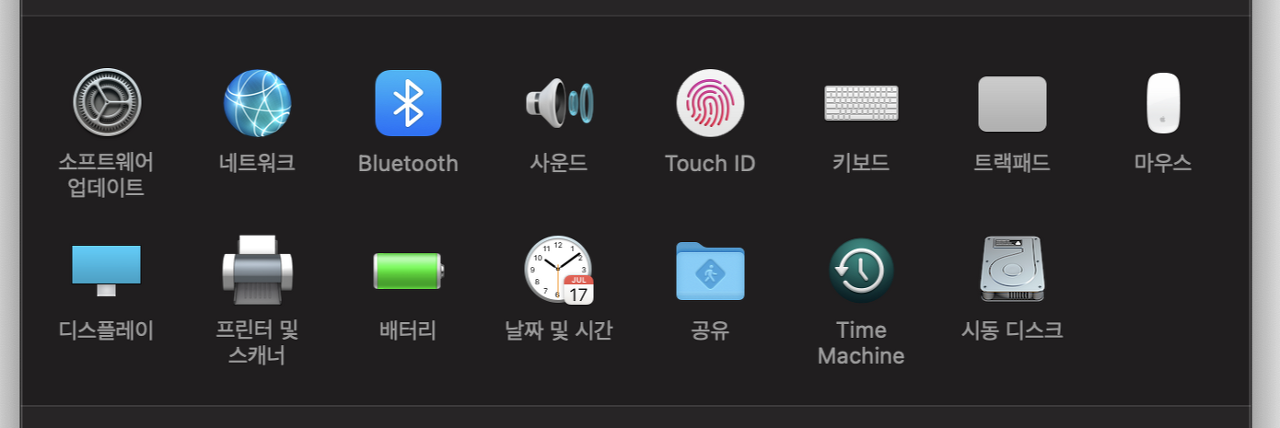The width and height of the screenshot is (1280, 428).
Task: Open 날짜 및 시간 settings
Action: (x=559, y=270)
